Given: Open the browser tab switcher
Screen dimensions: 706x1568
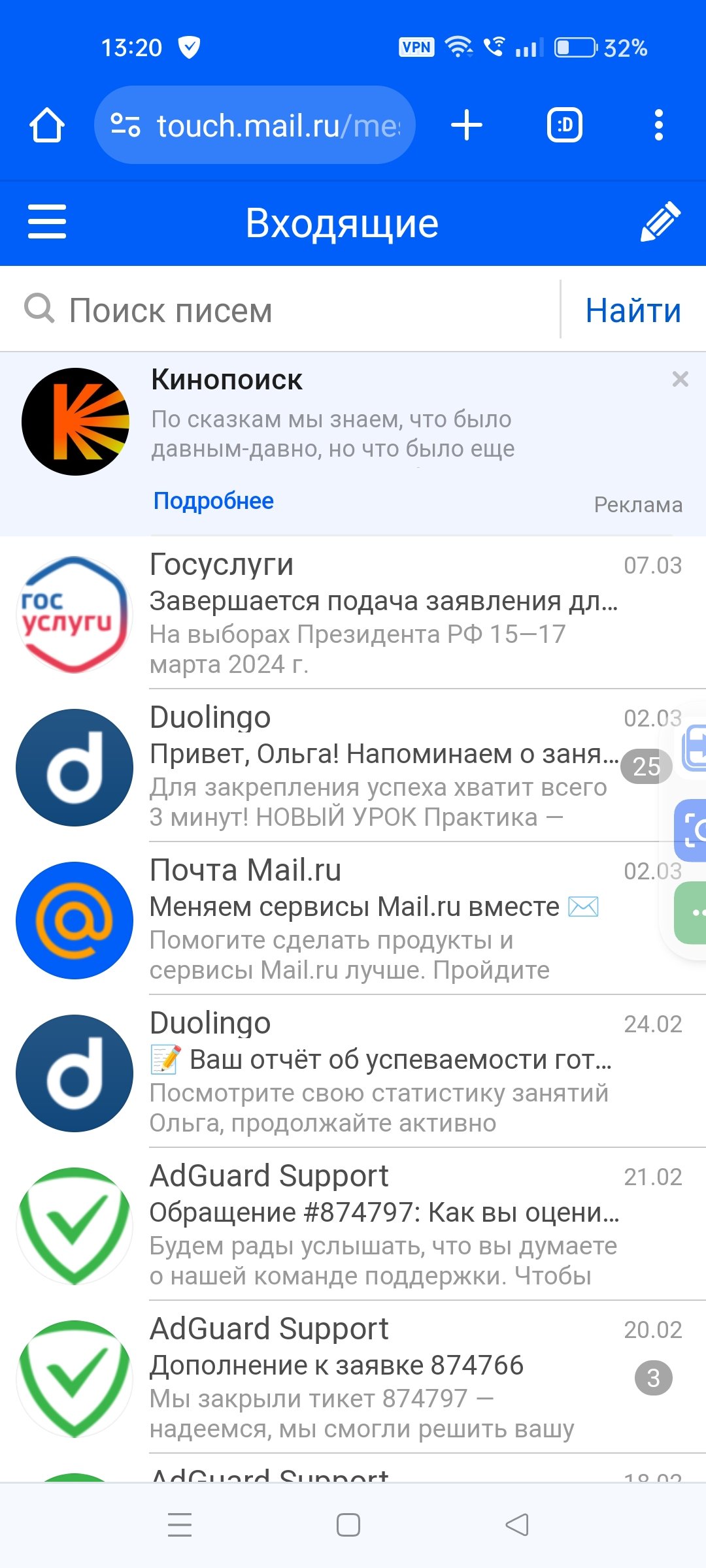Looking at the screenshot, I should (563, 125).
